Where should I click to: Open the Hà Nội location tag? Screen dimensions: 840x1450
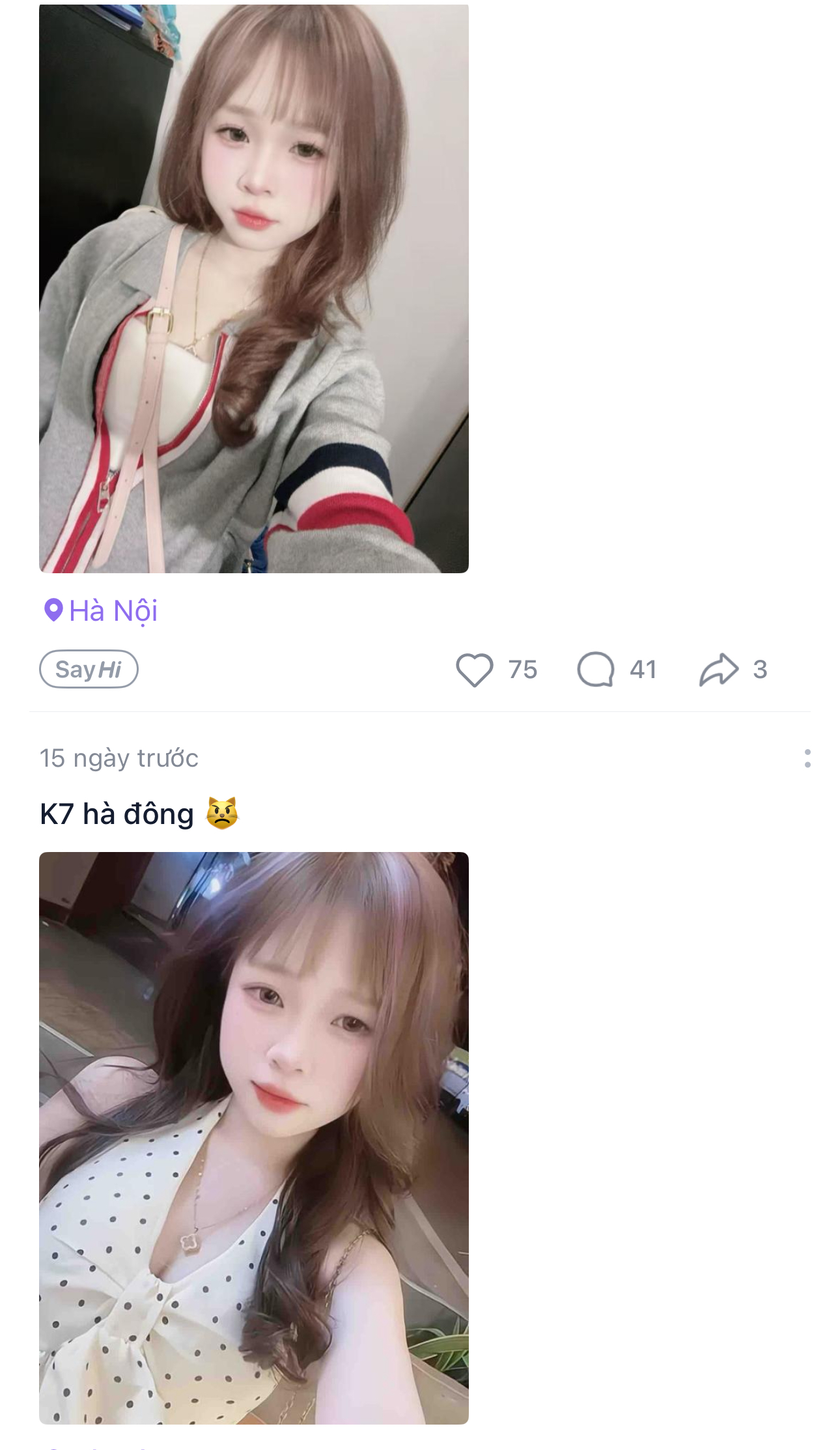102,611
